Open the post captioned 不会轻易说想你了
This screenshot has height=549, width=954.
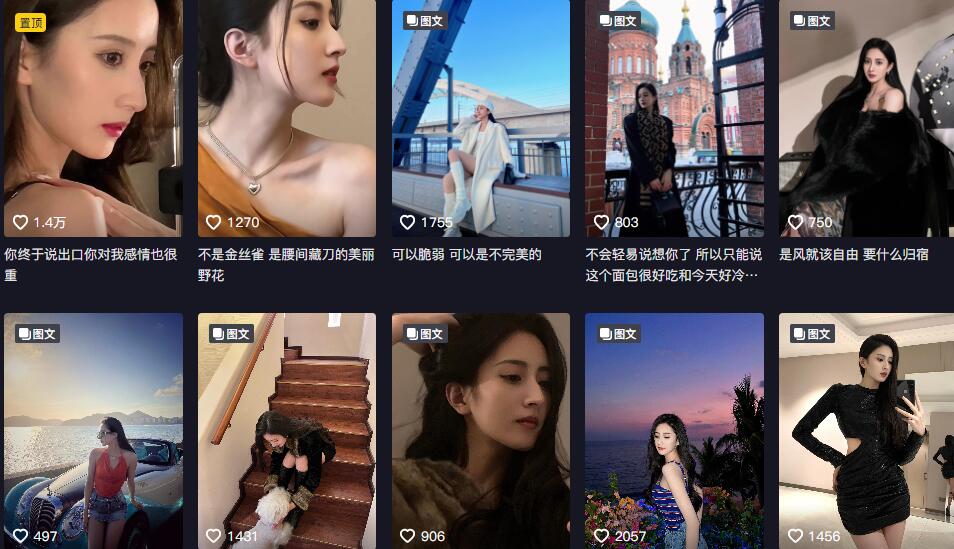[674, 118]
